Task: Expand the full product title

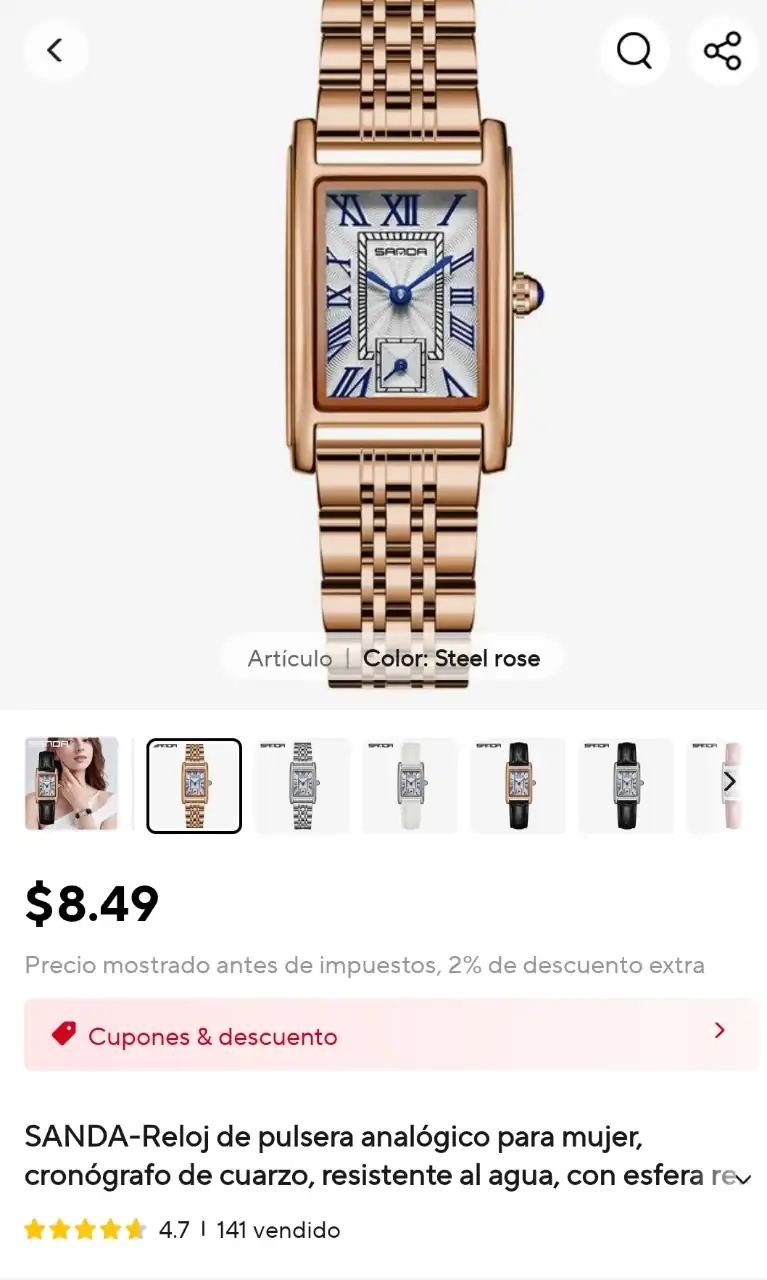Action: pyautogui.click(x=742, y=1178)
